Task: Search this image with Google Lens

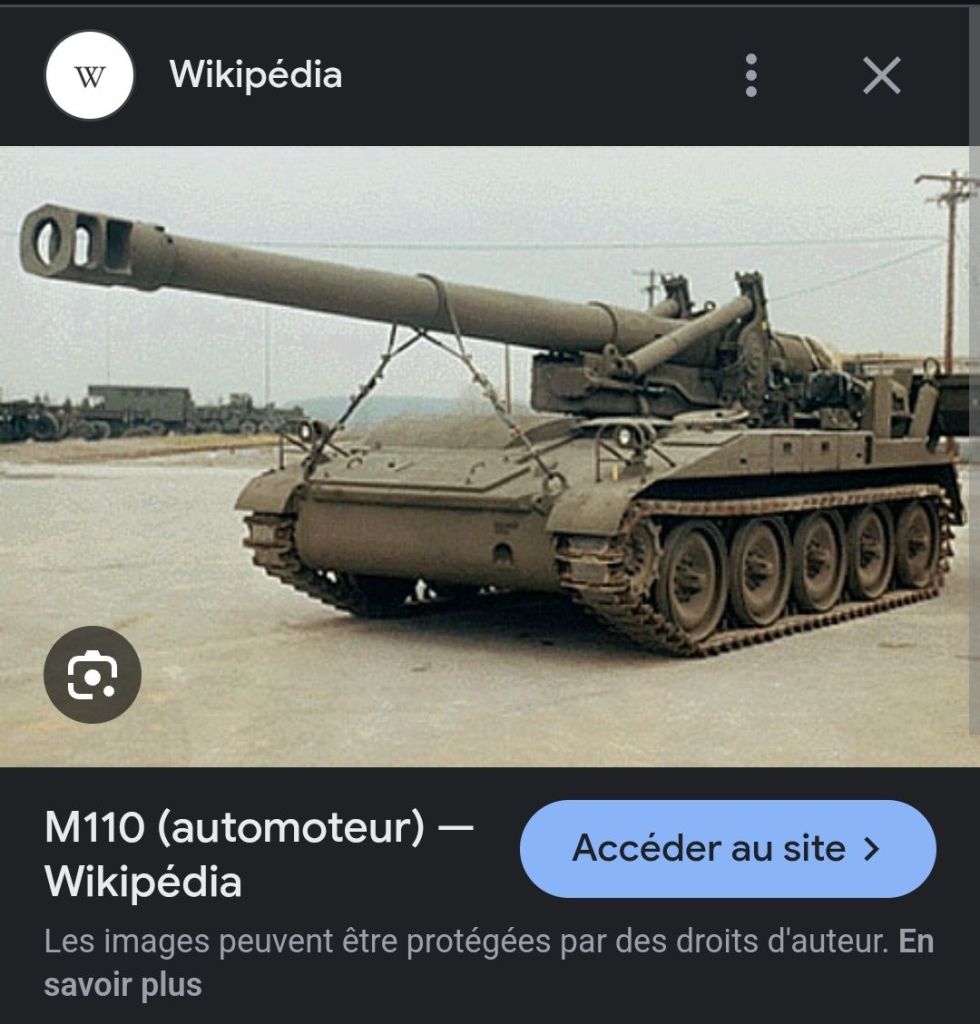Action: [x=92, y=675]
